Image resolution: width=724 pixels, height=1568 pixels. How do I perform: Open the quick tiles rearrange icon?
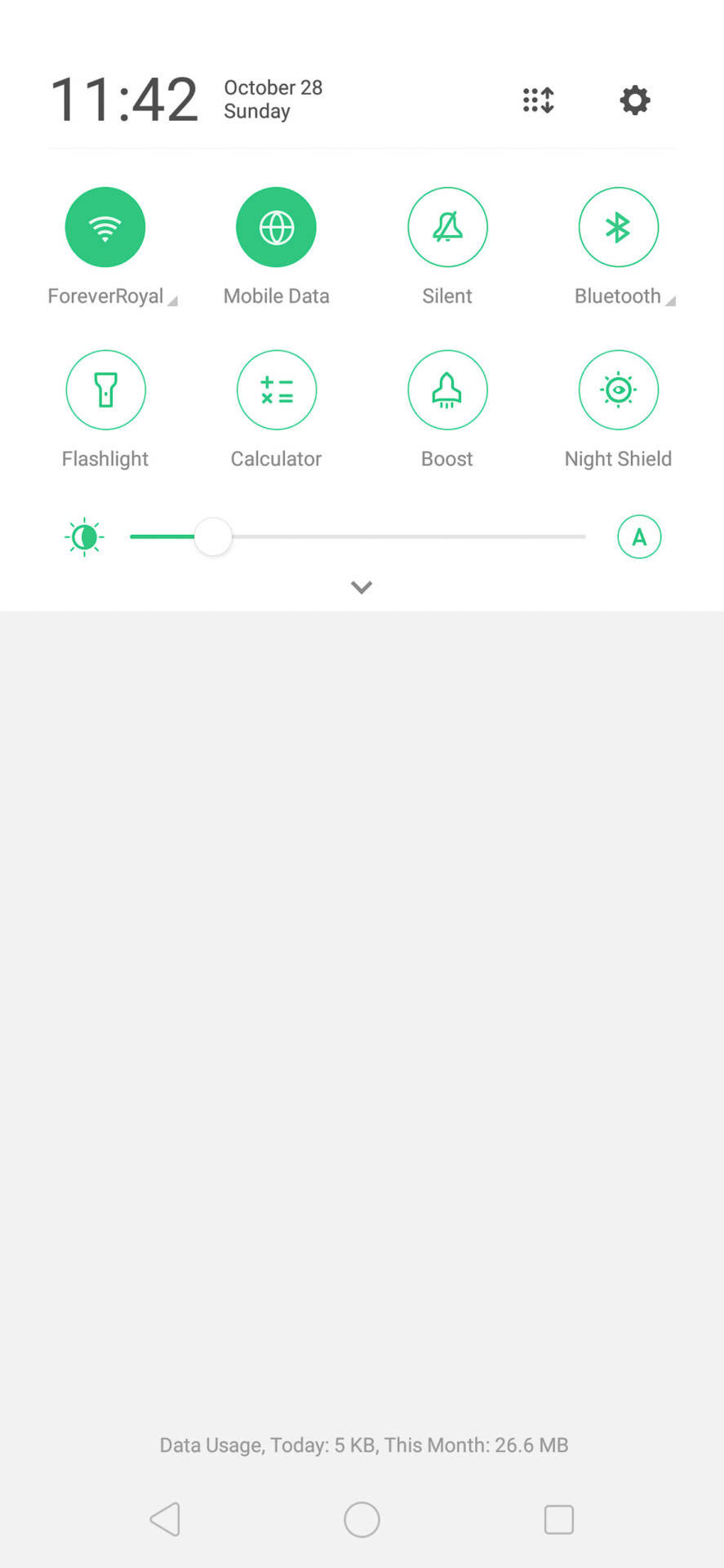(539, 100)
